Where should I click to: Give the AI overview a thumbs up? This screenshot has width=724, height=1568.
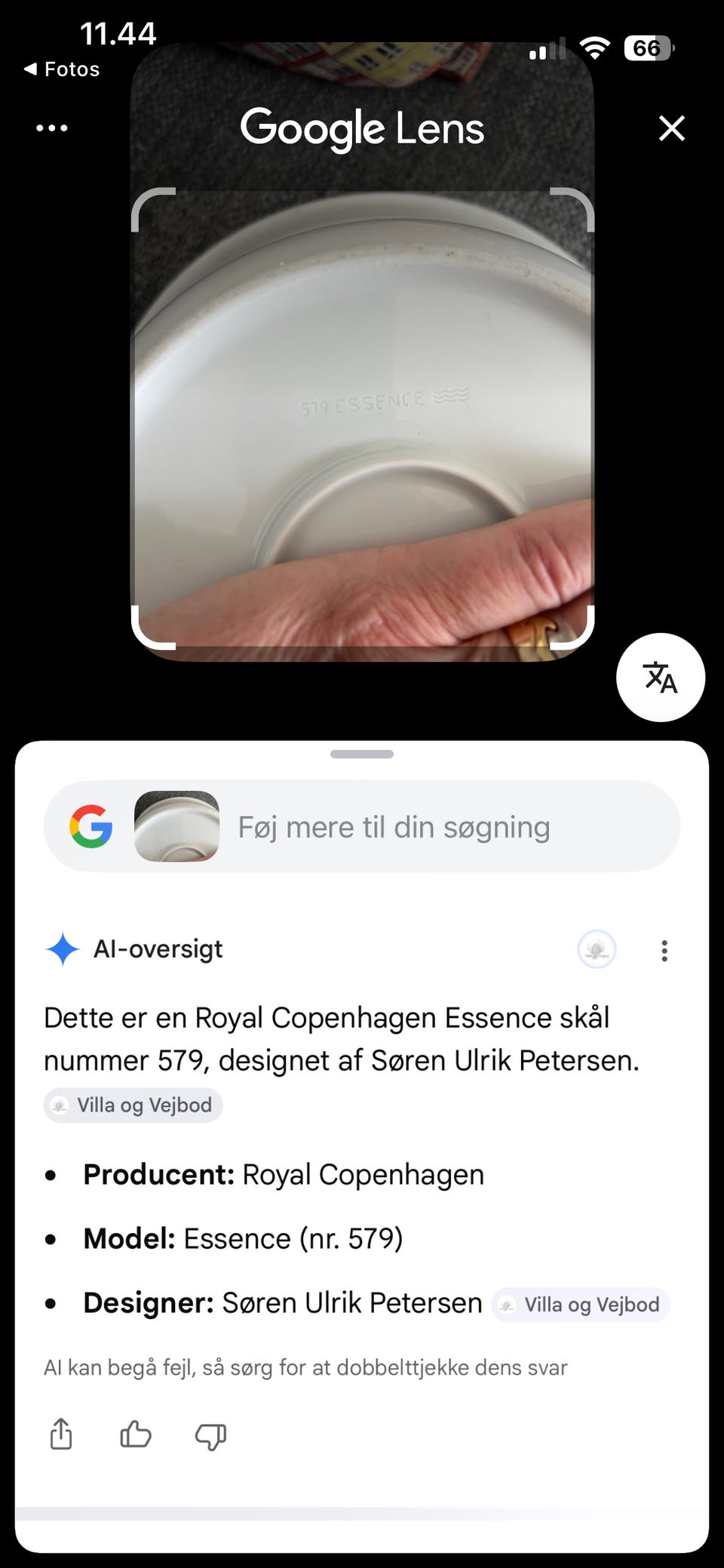pos(136,1434)
